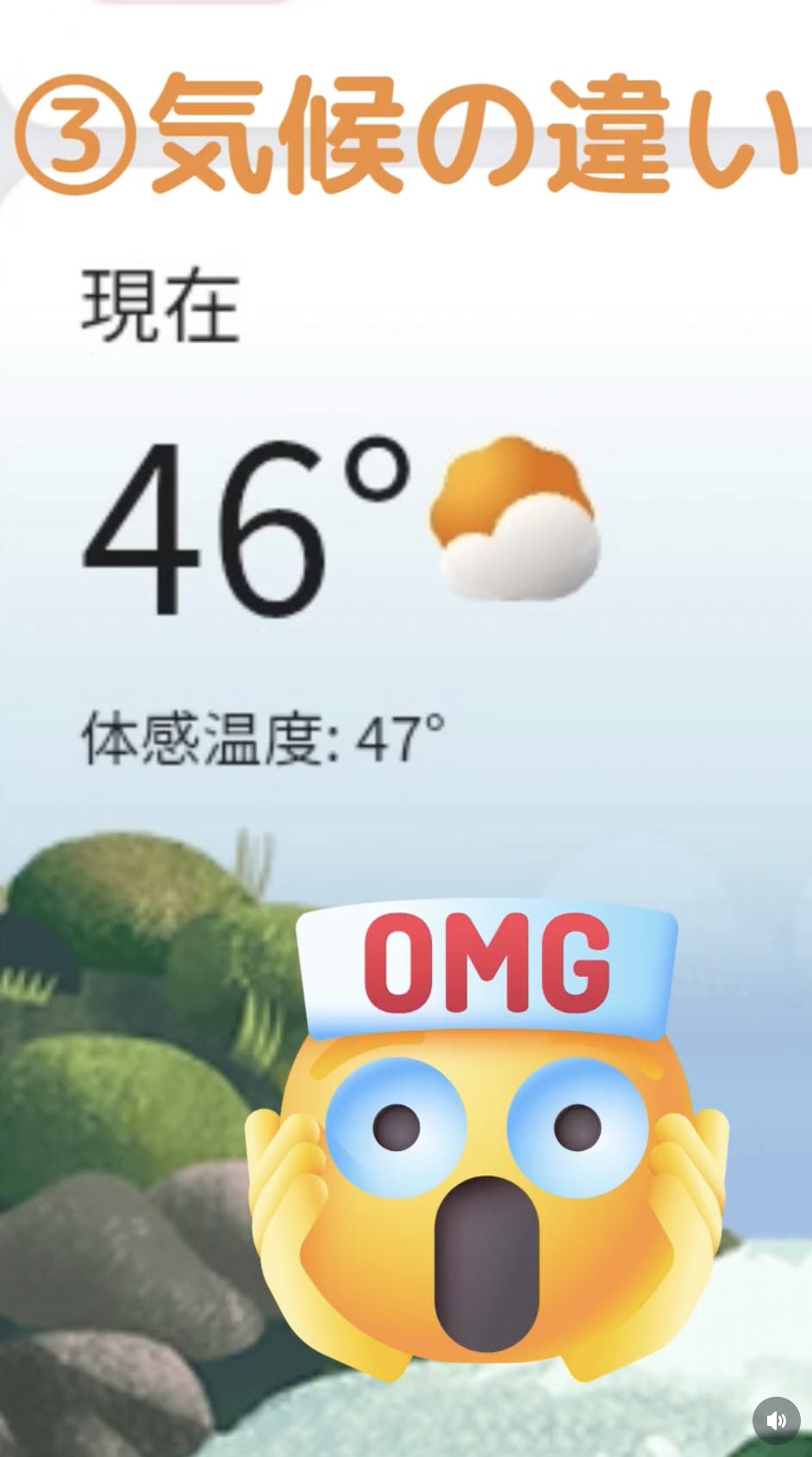Image resolution: width=812 pixels, height=1457 pixels.
Task: Toggle the video sound speaker icon
Action: point(776,1420)
